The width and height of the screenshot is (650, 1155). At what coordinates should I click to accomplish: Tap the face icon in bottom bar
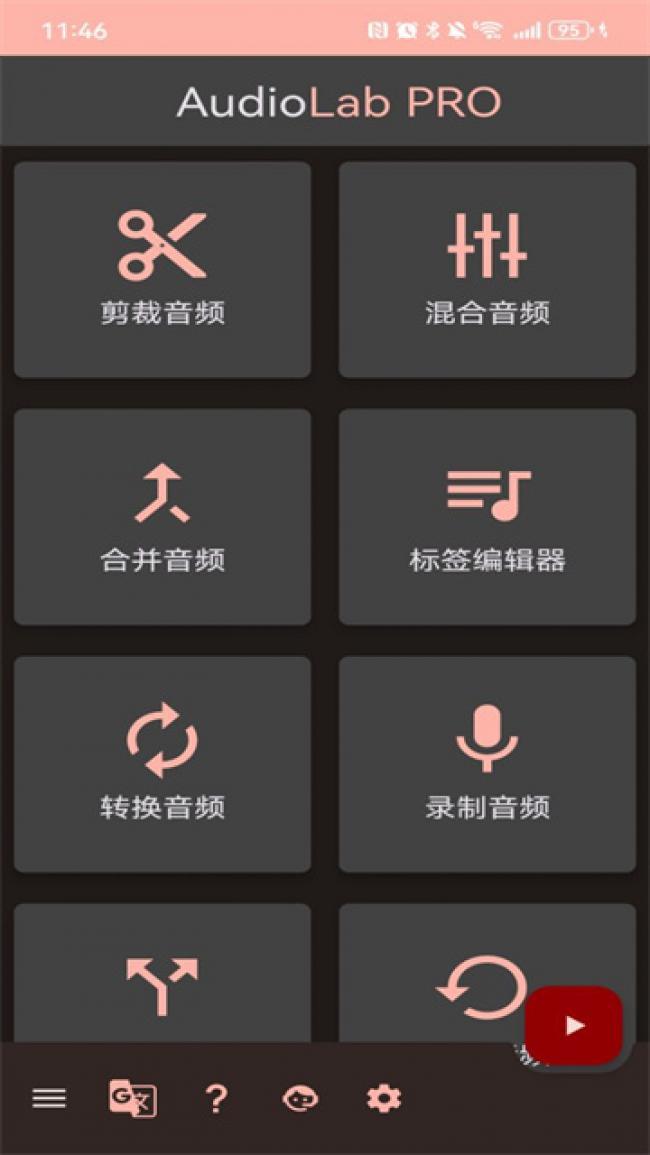point(300,1099)
